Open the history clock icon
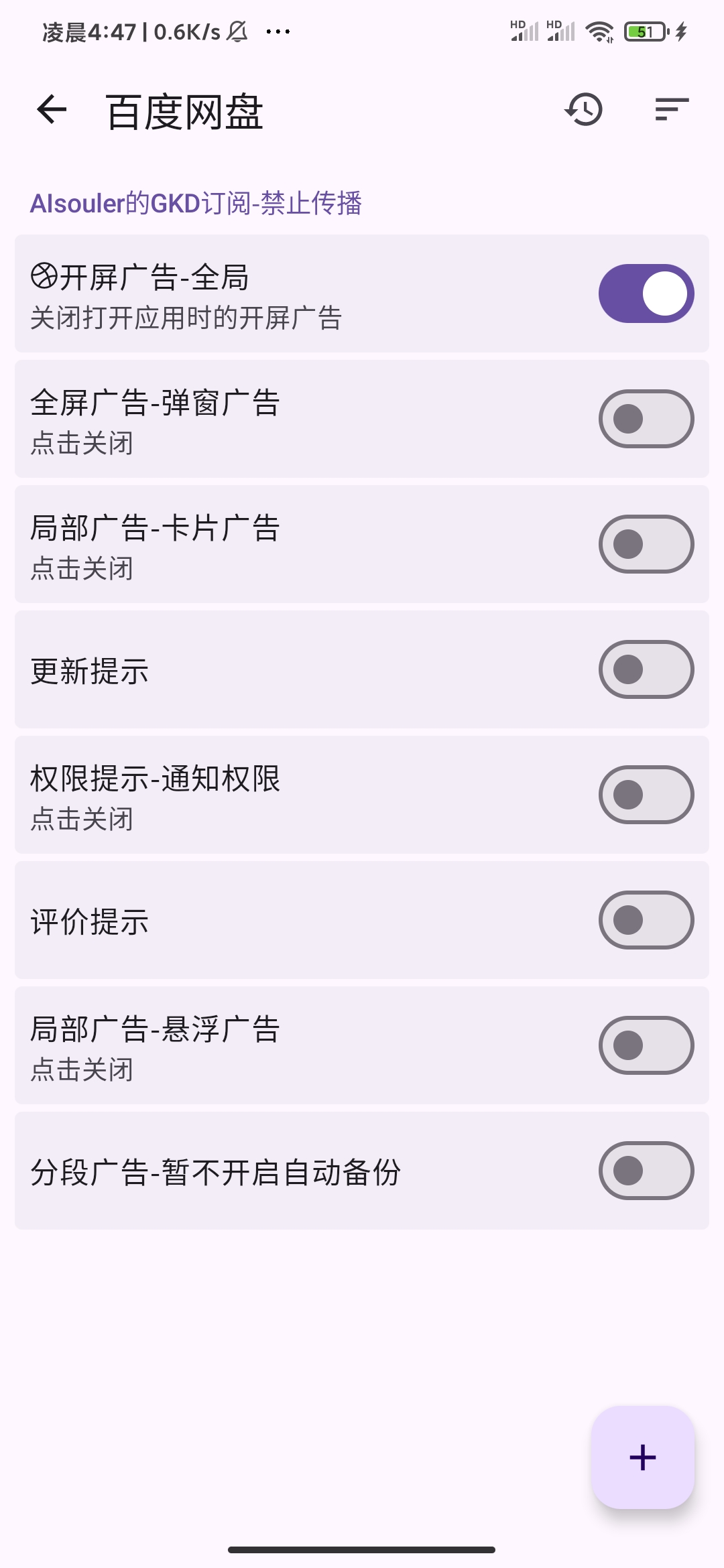 pos(584,110)
